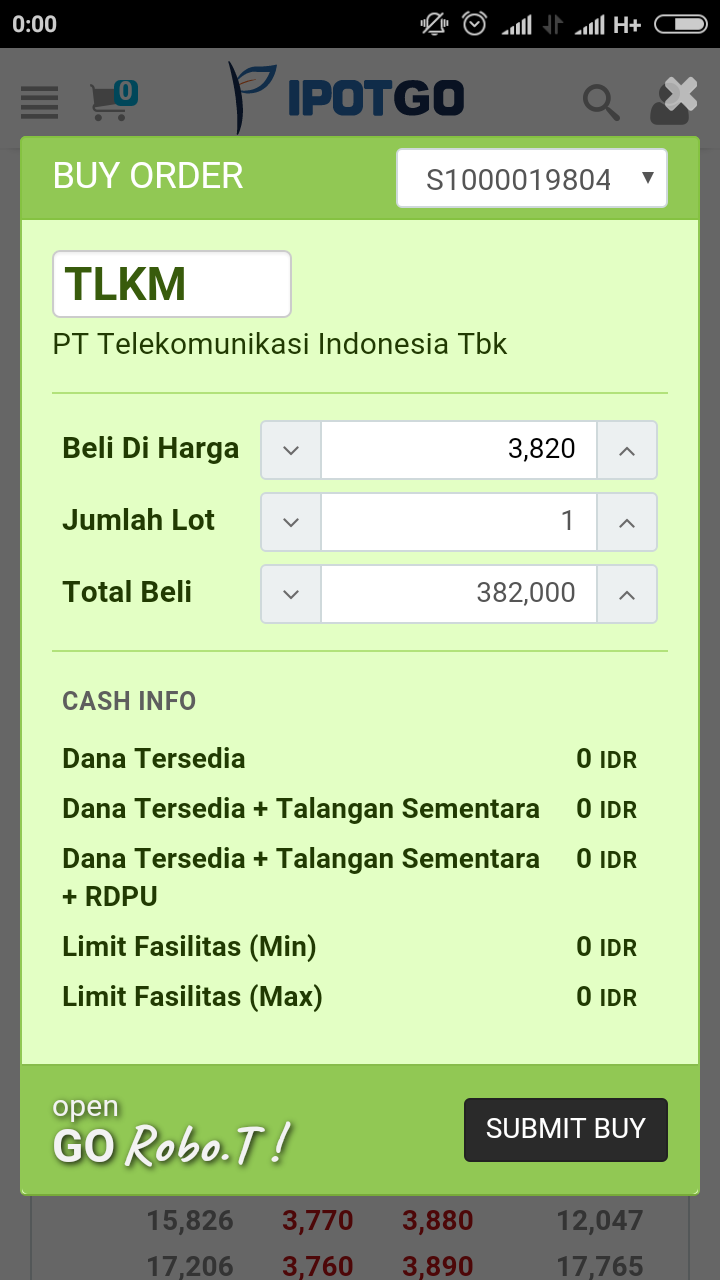Image resolution: width=720 pixels, height=1280 pixels.
Task: Decrease the Jumlah Lot quantity
Action: 291,522
